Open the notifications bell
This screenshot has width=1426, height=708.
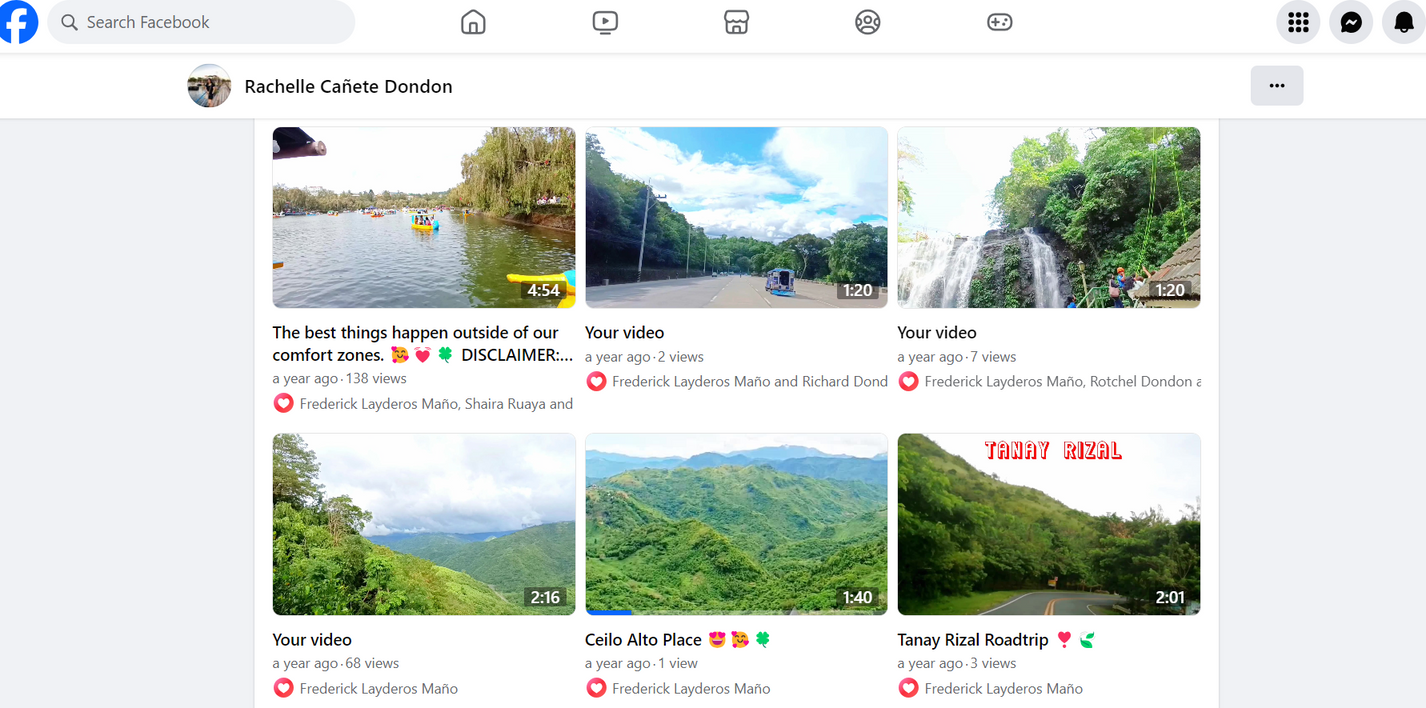click(1403, 23)
